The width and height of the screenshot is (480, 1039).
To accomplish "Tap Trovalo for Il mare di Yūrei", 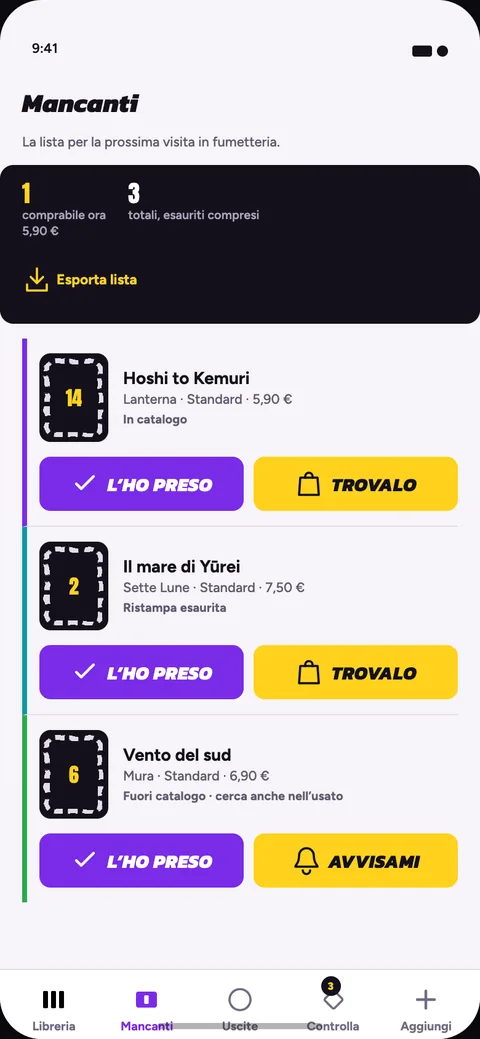I will click(x=355, y=672).
